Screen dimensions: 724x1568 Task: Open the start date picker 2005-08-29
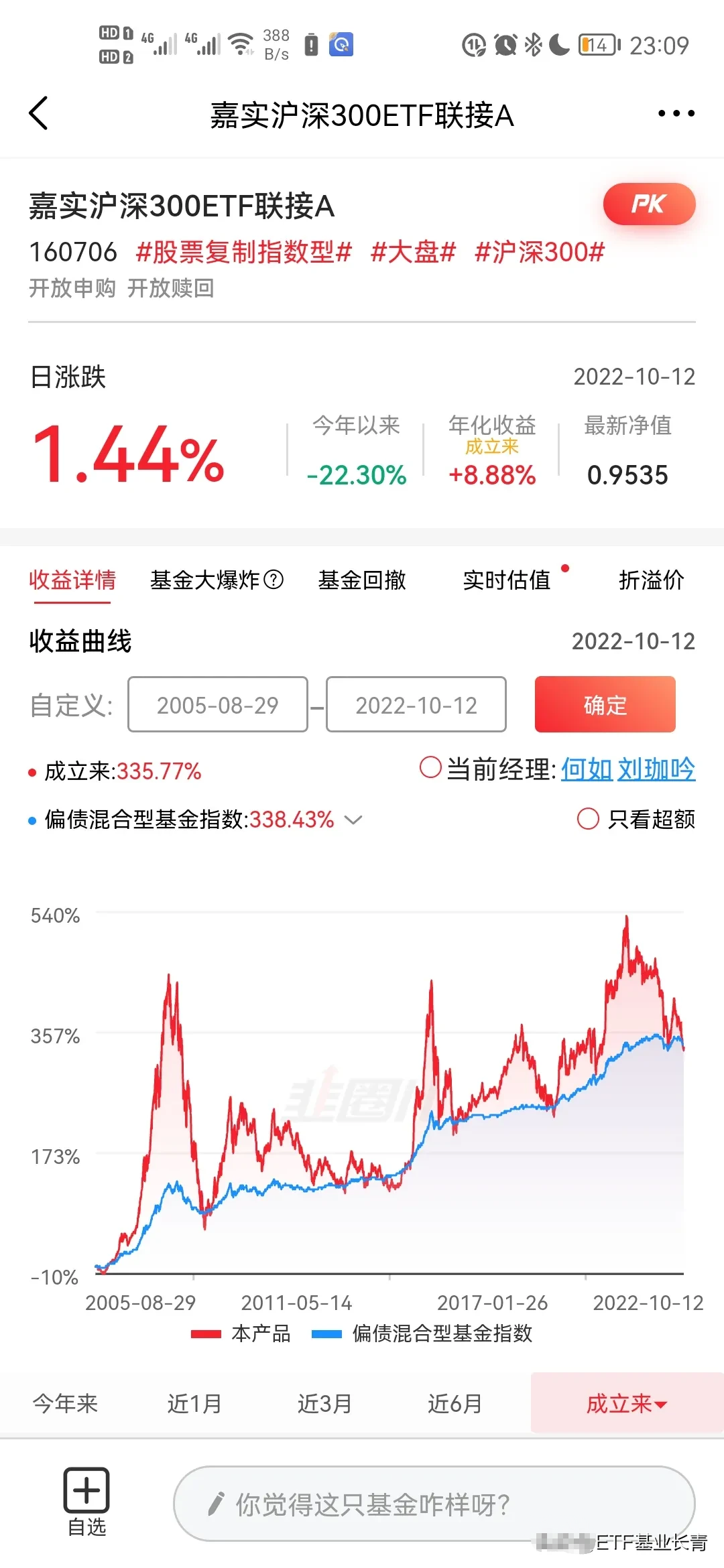[x=216, y=705]
